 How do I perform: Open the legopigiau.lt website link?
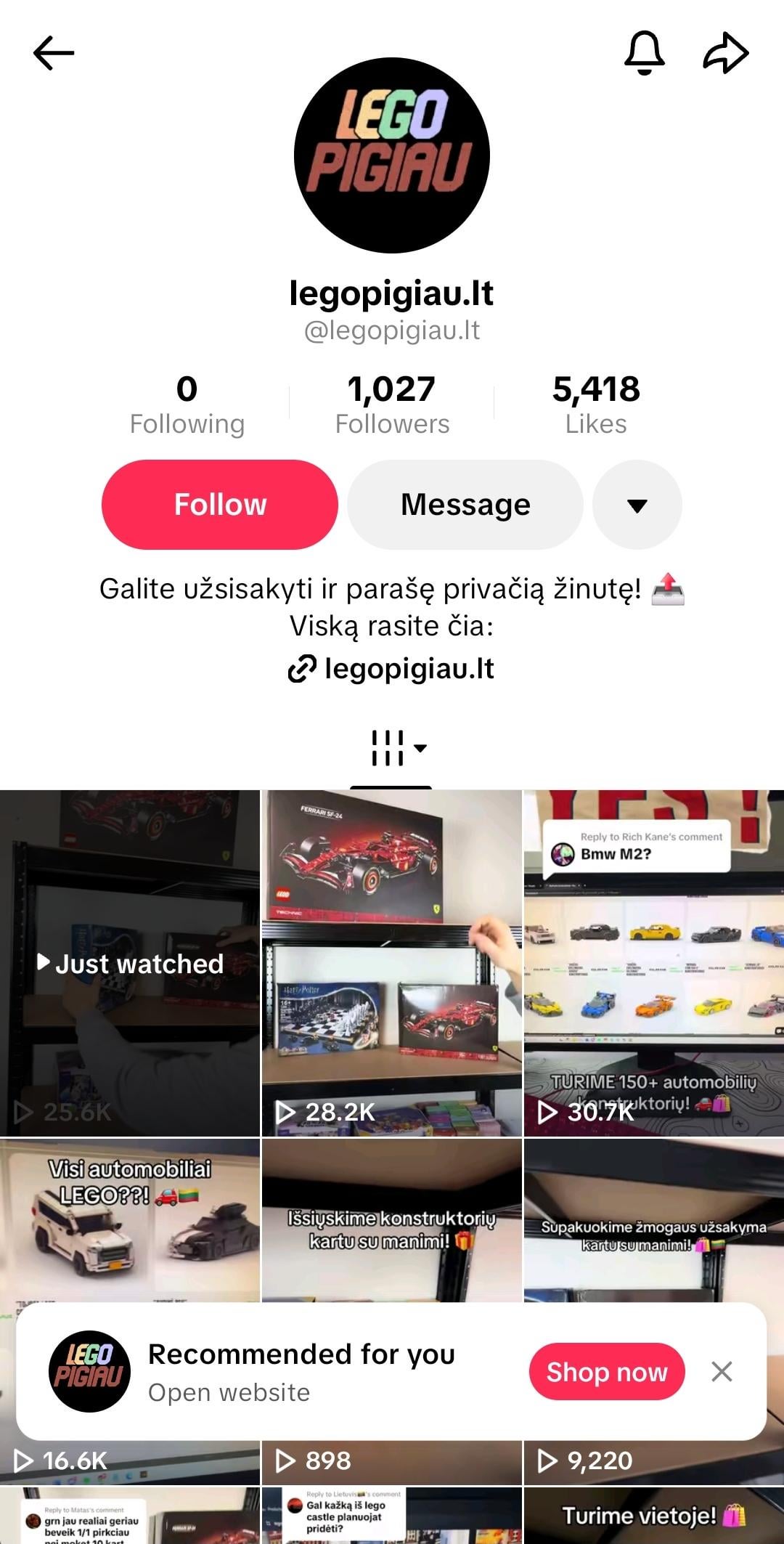point(392,669)
